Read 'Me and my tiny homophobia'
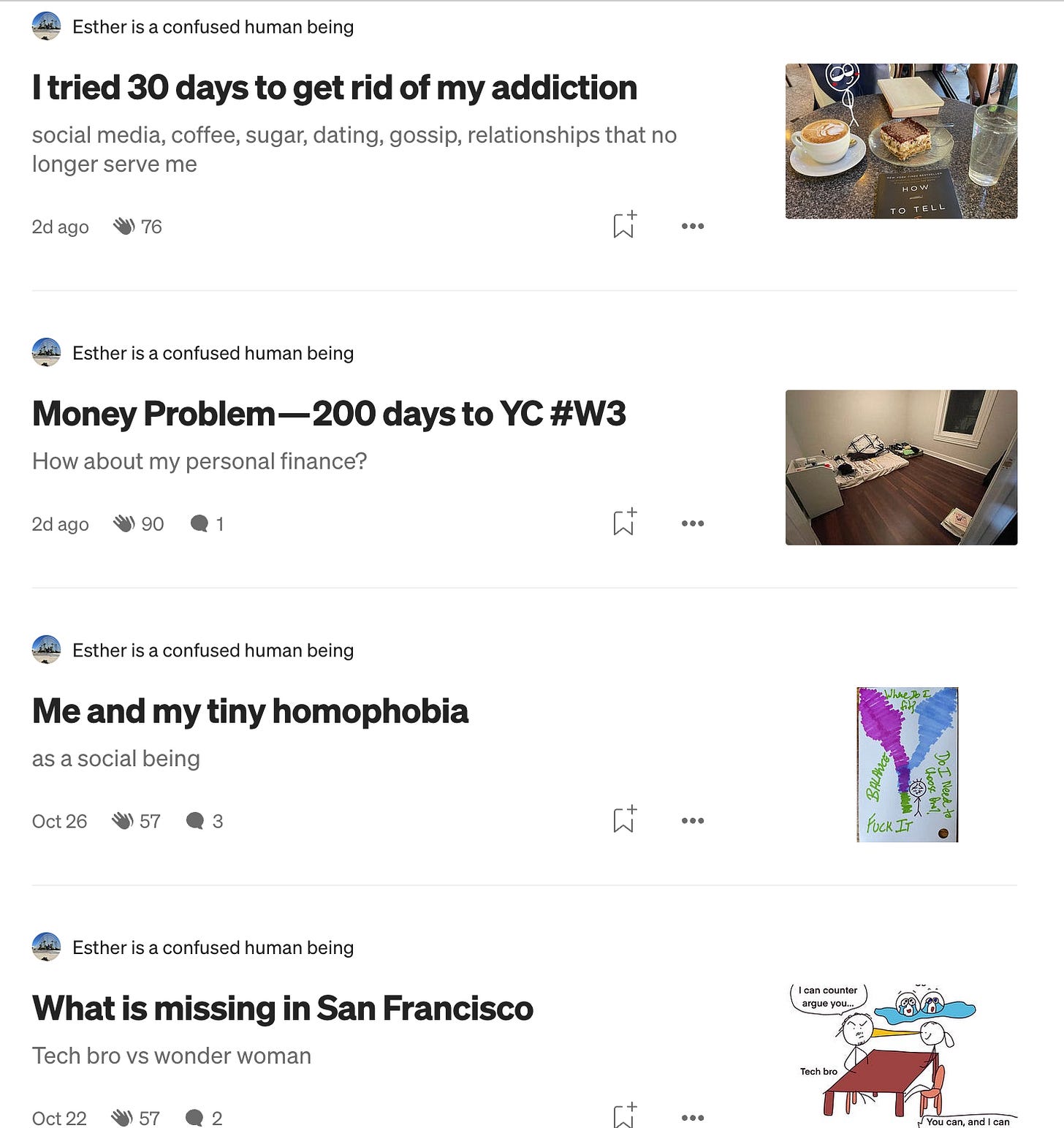 coord(250,711)
